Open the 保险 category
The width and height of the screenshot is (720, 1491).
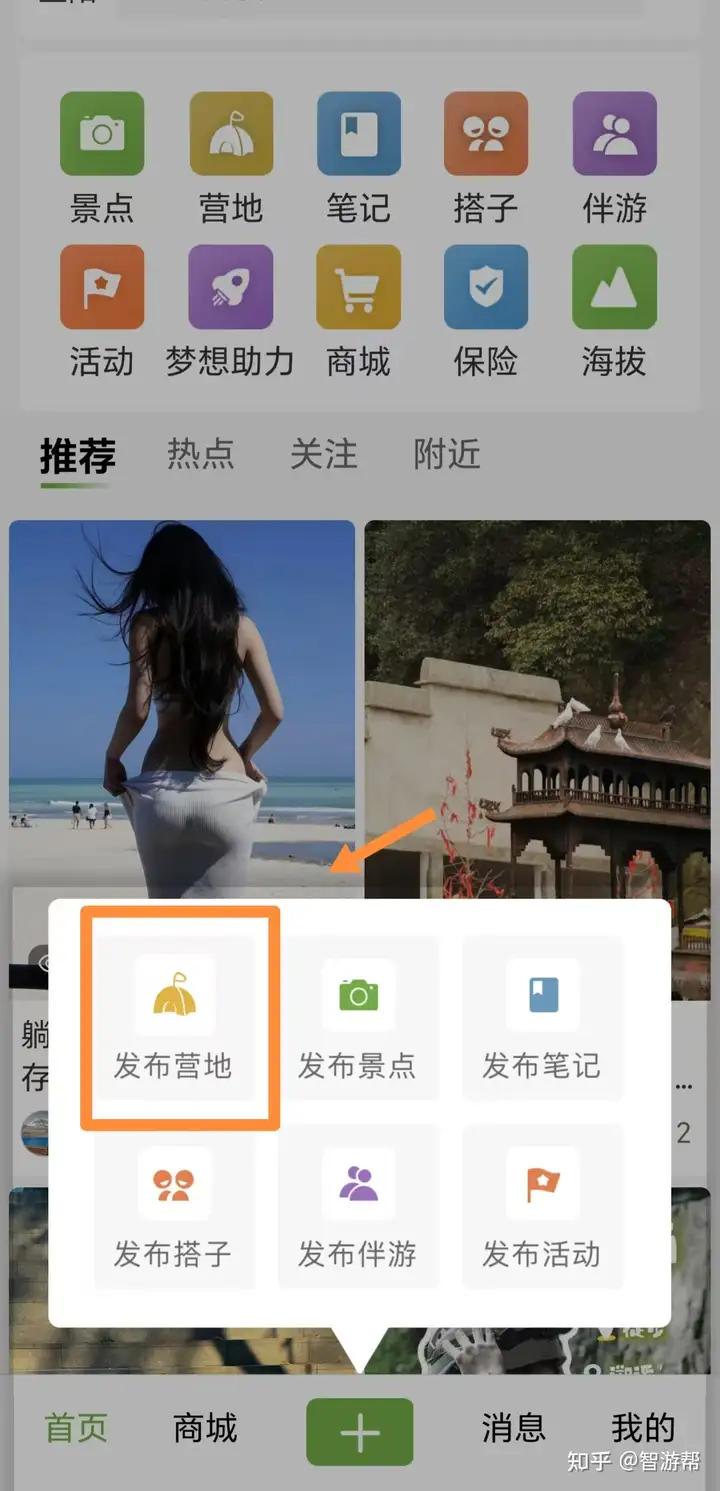486,288
